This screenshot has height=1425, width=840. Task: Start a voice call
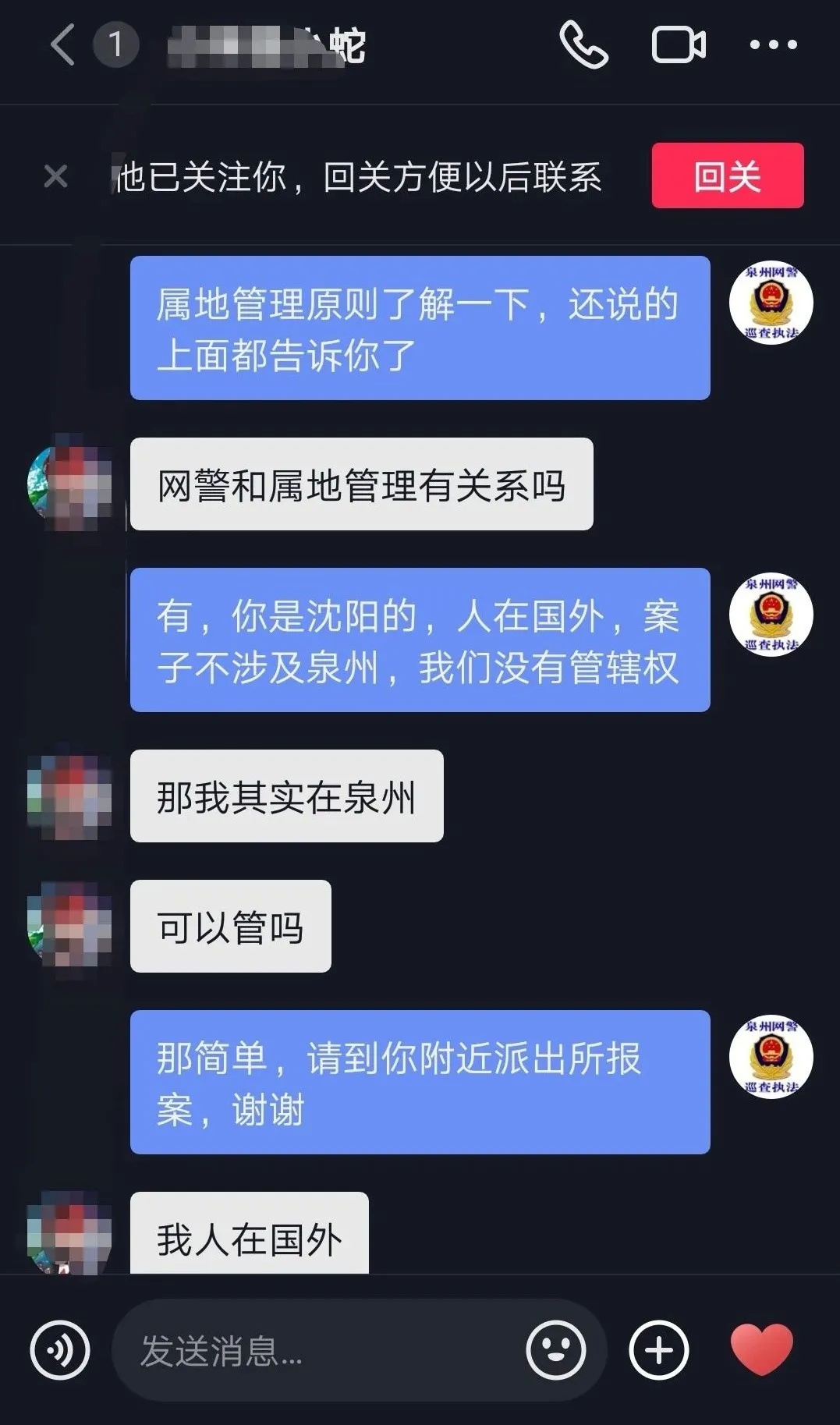pos(583,44)
